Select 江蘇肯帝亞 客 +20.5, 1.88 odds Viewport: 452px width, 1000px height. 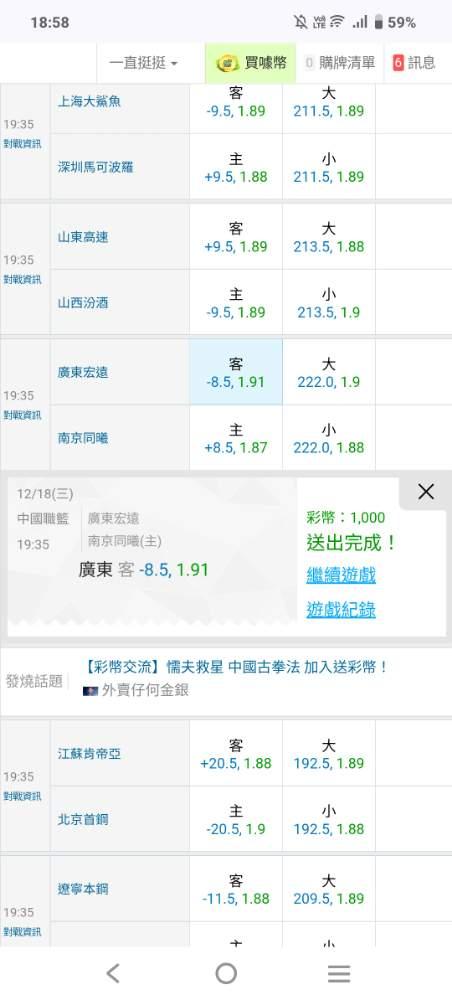[236, 754]
